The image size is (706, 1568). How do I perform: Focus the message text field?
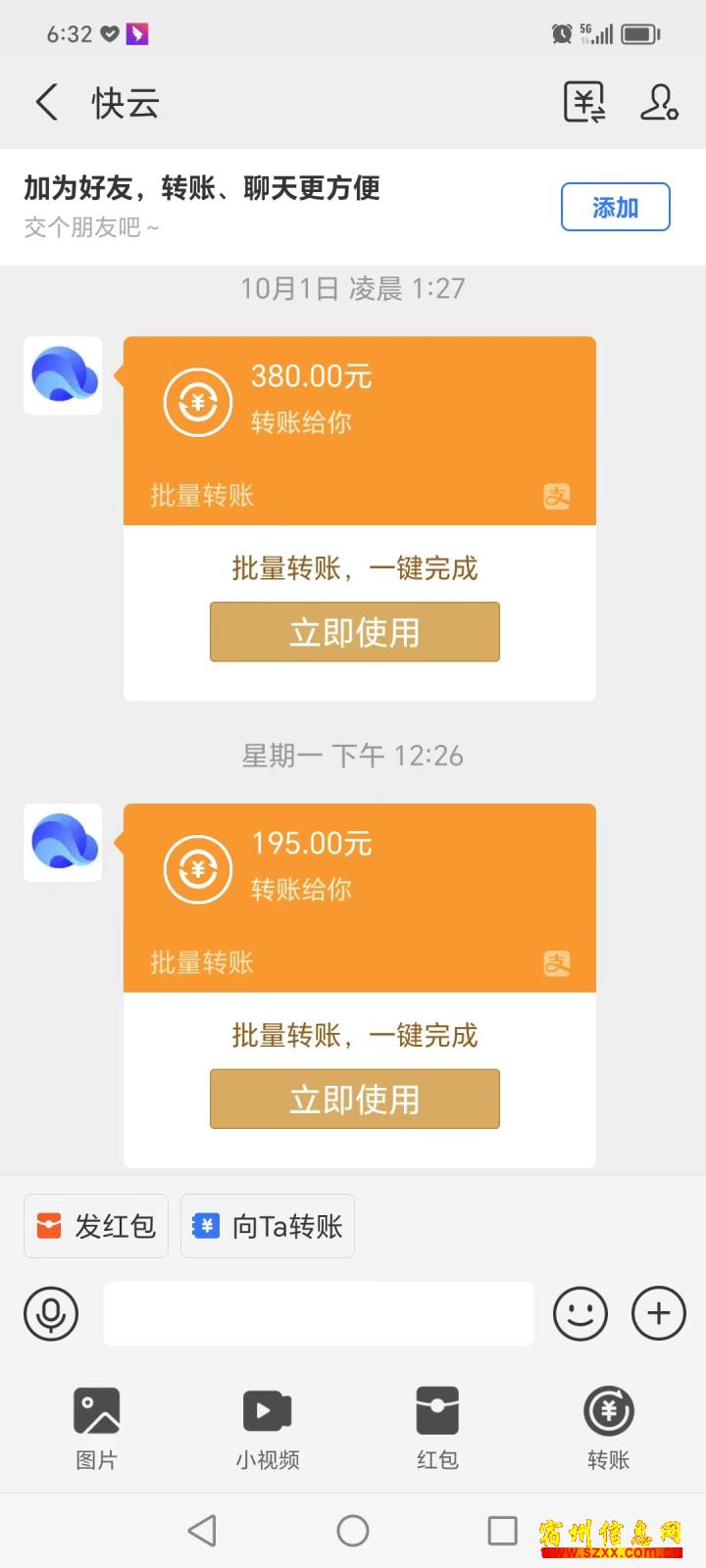319,1313
